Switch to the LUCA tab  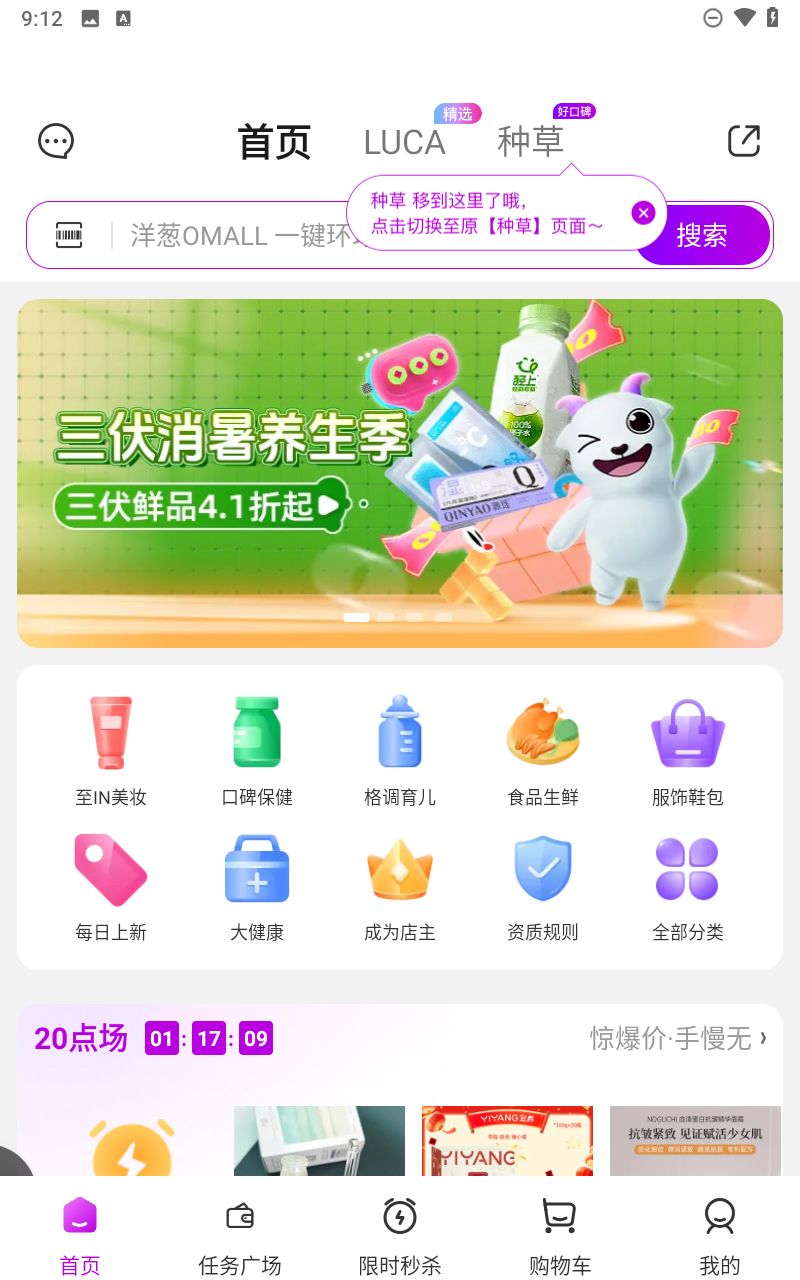coord(404,143)
